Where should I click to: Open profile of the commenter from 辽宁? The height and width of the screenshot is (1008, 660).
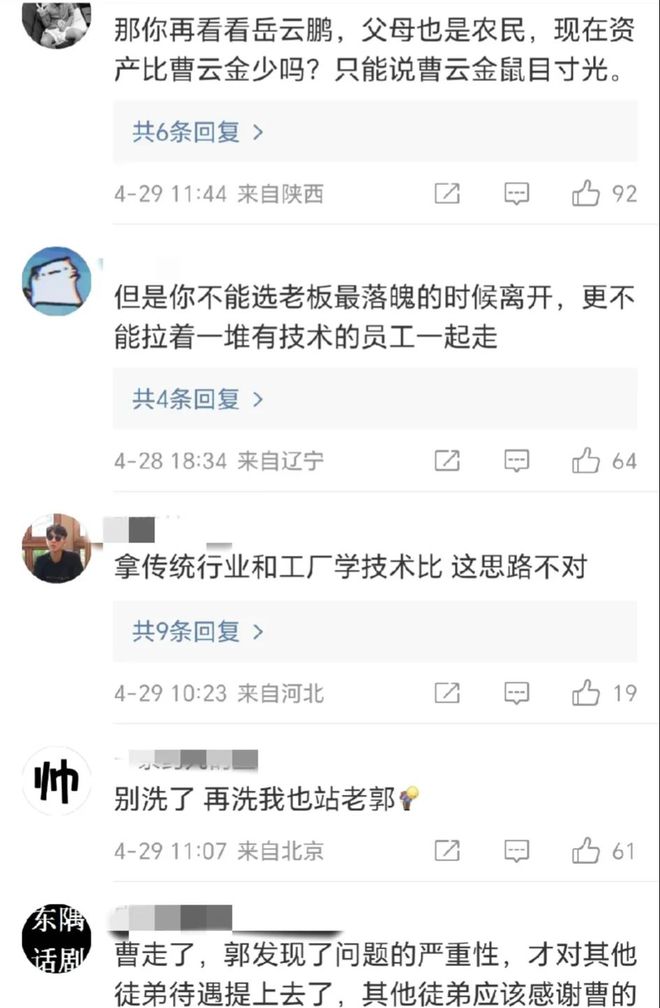click(56, 281)
